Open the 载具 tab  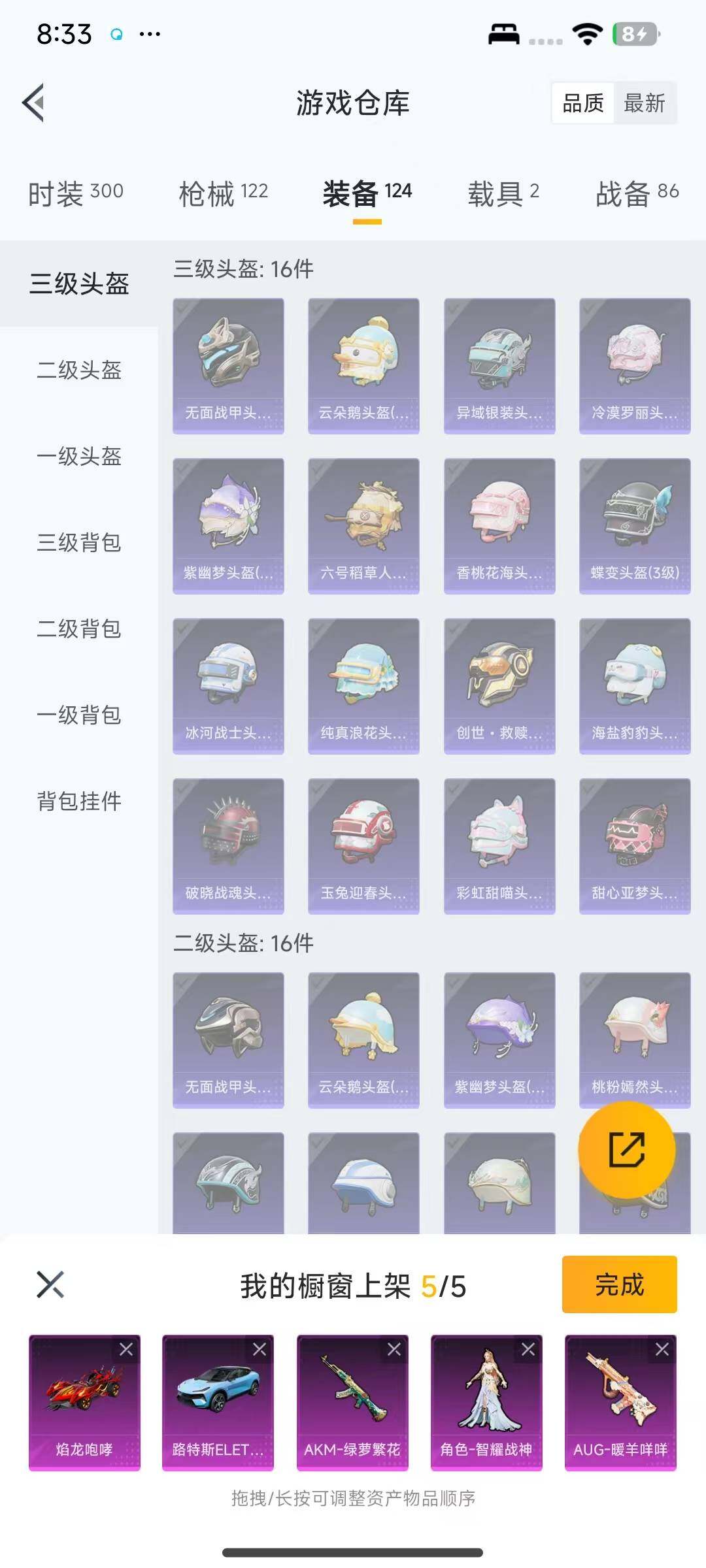pyautogui.click(x=503, y=193)
